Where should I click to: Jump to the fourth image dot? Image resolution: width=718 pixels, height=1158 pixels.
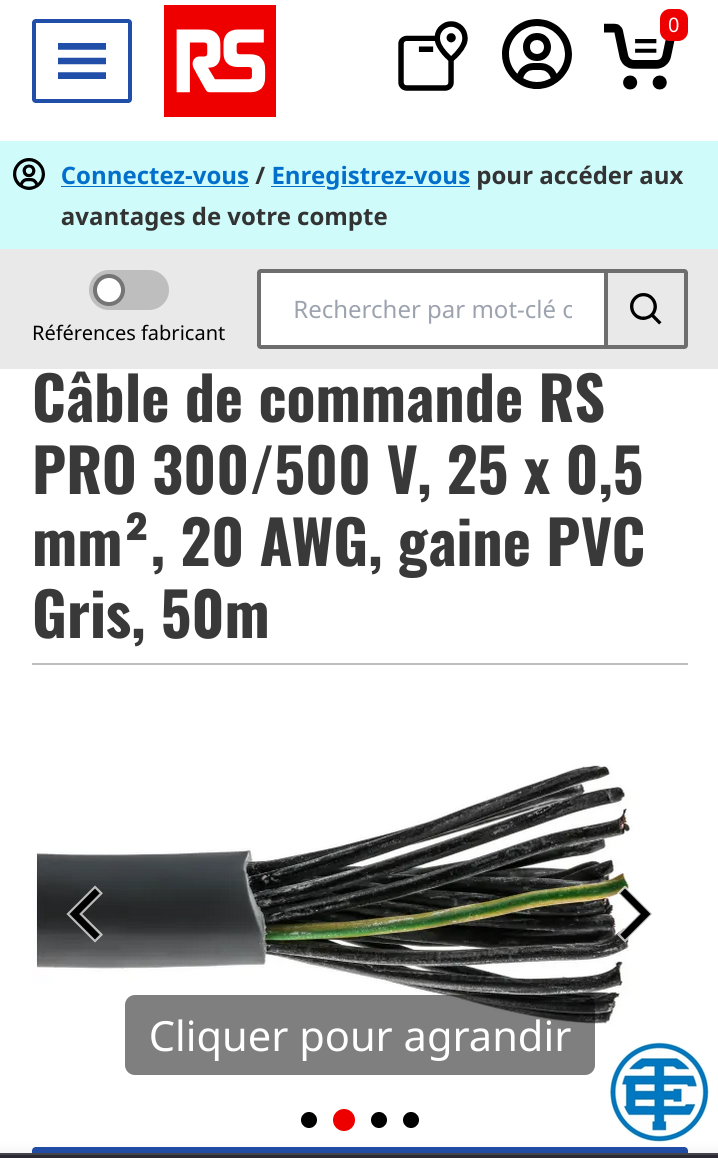point(411,1120)
